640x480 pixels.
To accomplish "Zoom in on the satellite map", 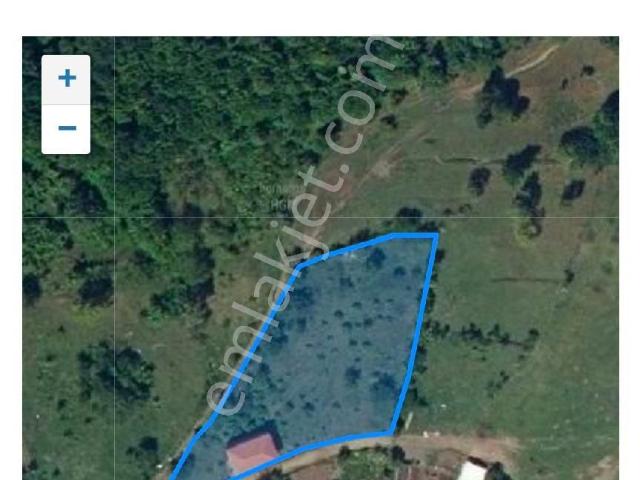I will point(66,79).
